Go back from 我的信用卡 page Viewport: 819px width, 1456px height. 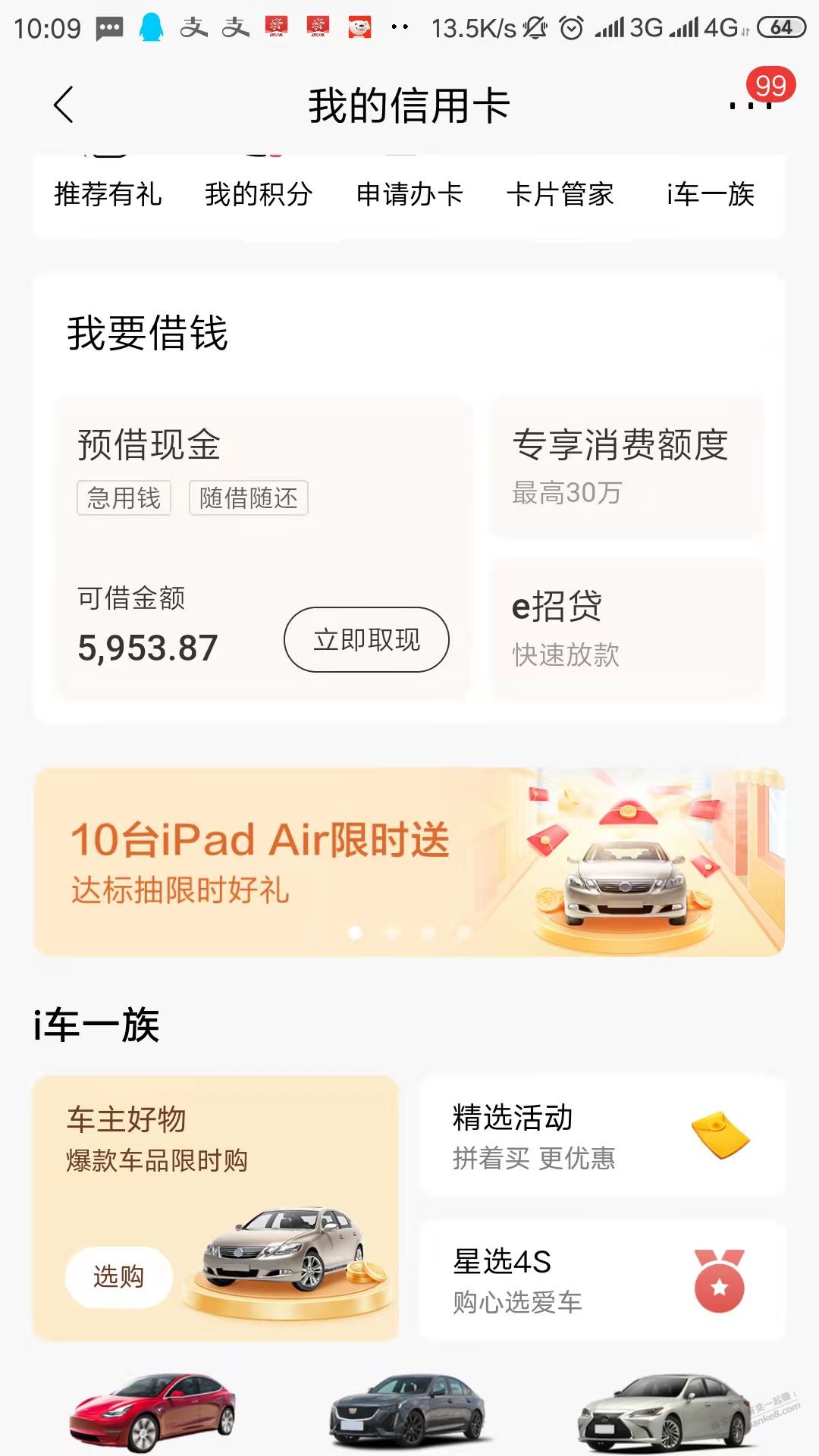coord(64,105)
